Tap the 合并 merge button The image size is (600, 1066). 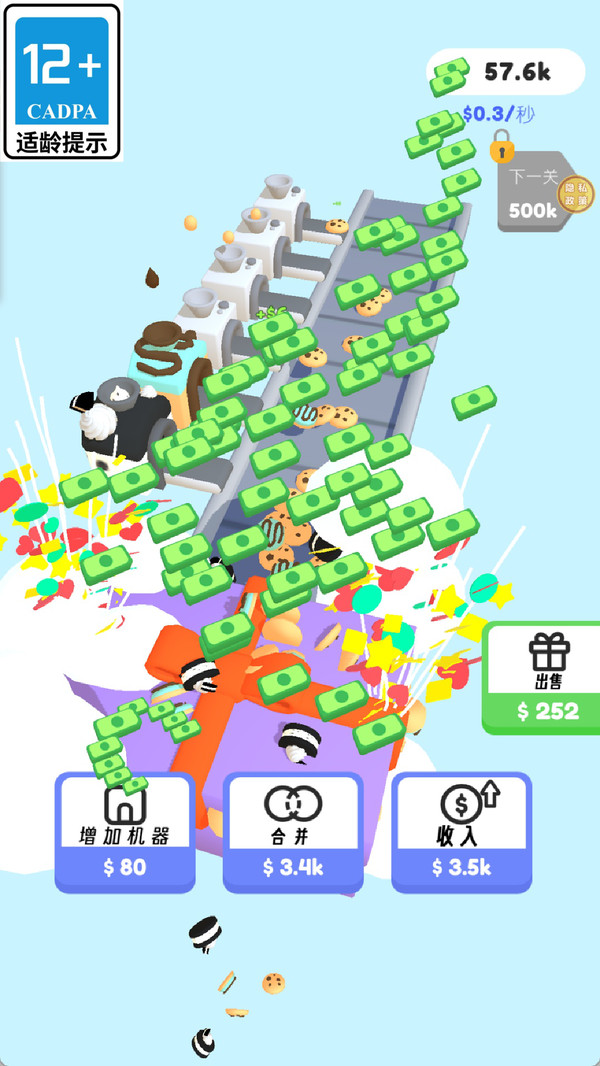pyautogui.click(x=293, y=832)
